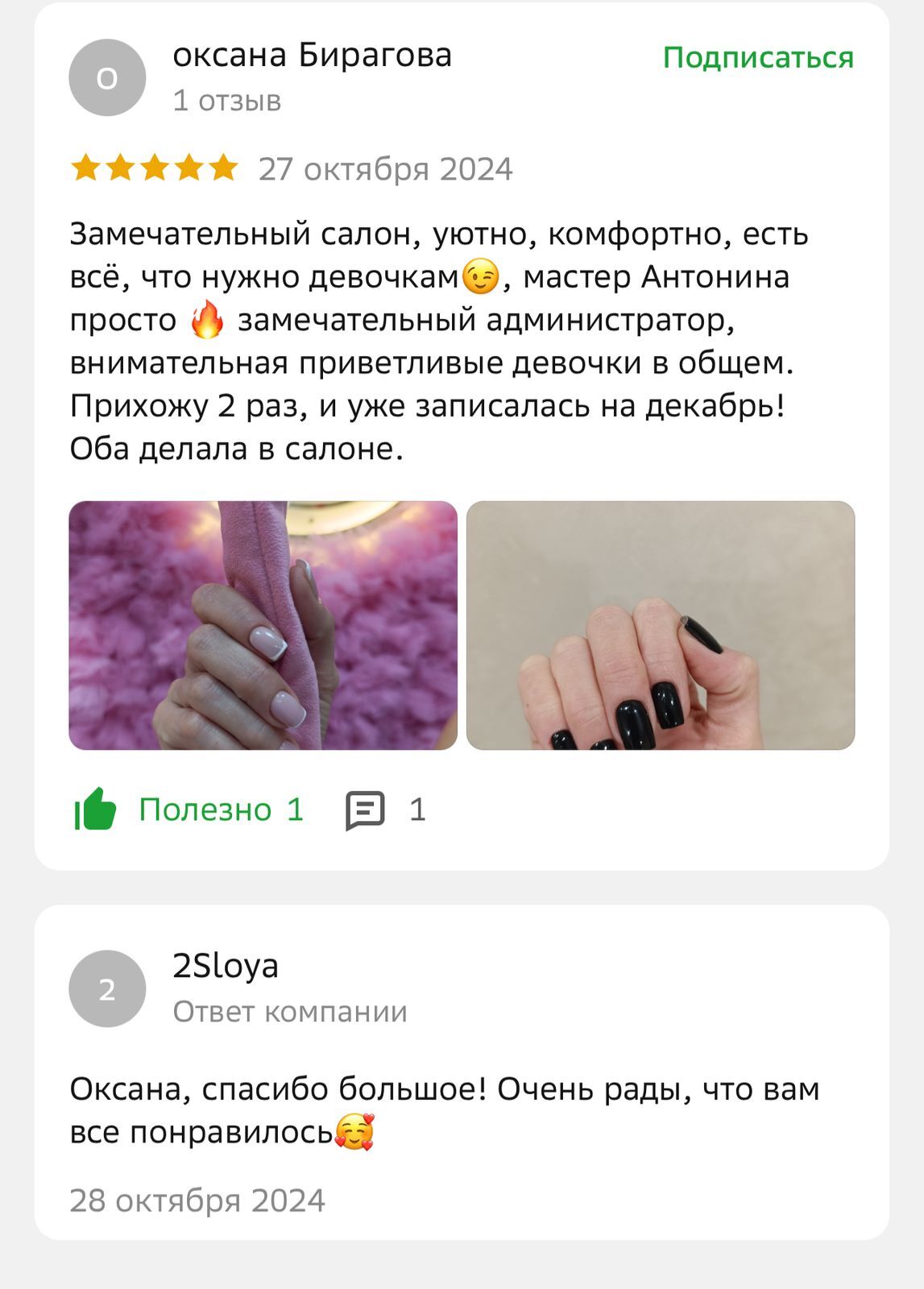Mark the review as Полезно
The width and height of the screenshot is (924, 1289).
pos(189,809)
